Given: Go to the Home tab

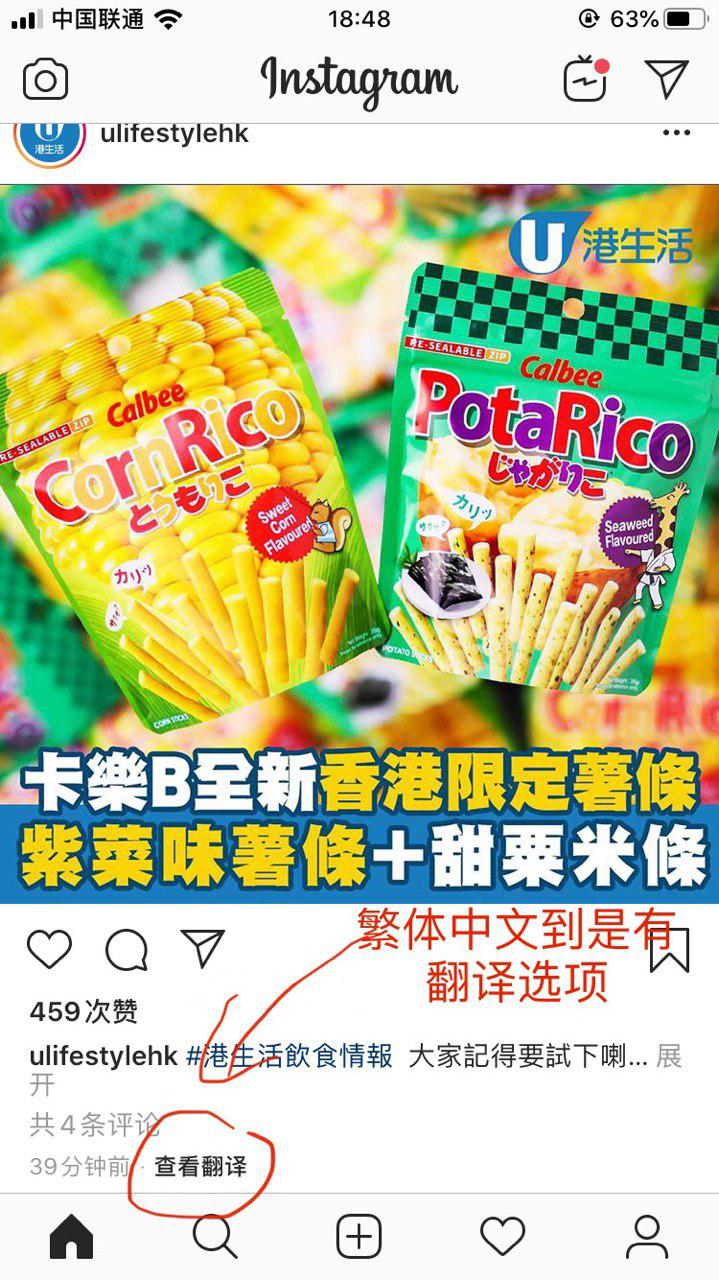Looking at the screenshot, I should click(x=71, y=1238).
